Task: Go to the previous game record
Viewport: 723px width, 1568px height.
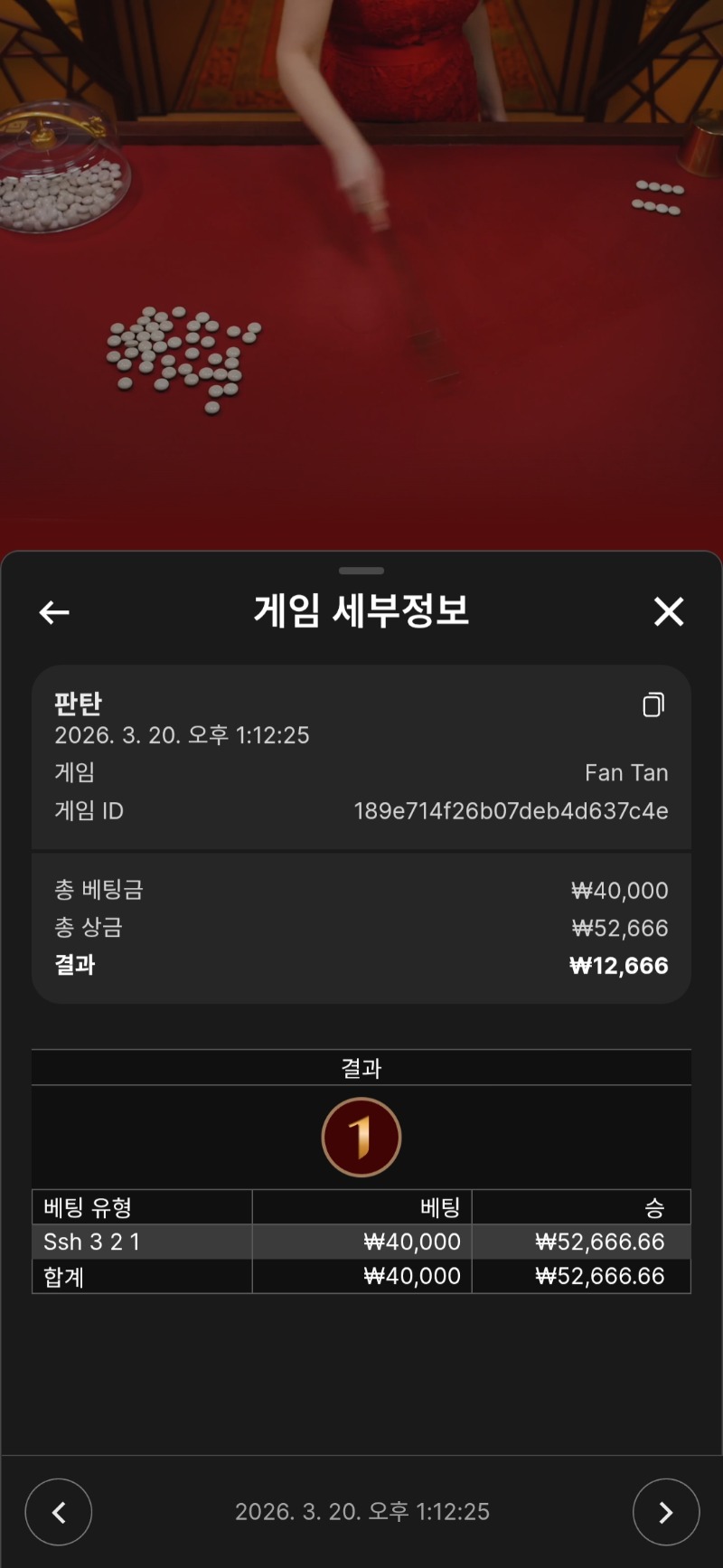Action: click(59, 1512)
